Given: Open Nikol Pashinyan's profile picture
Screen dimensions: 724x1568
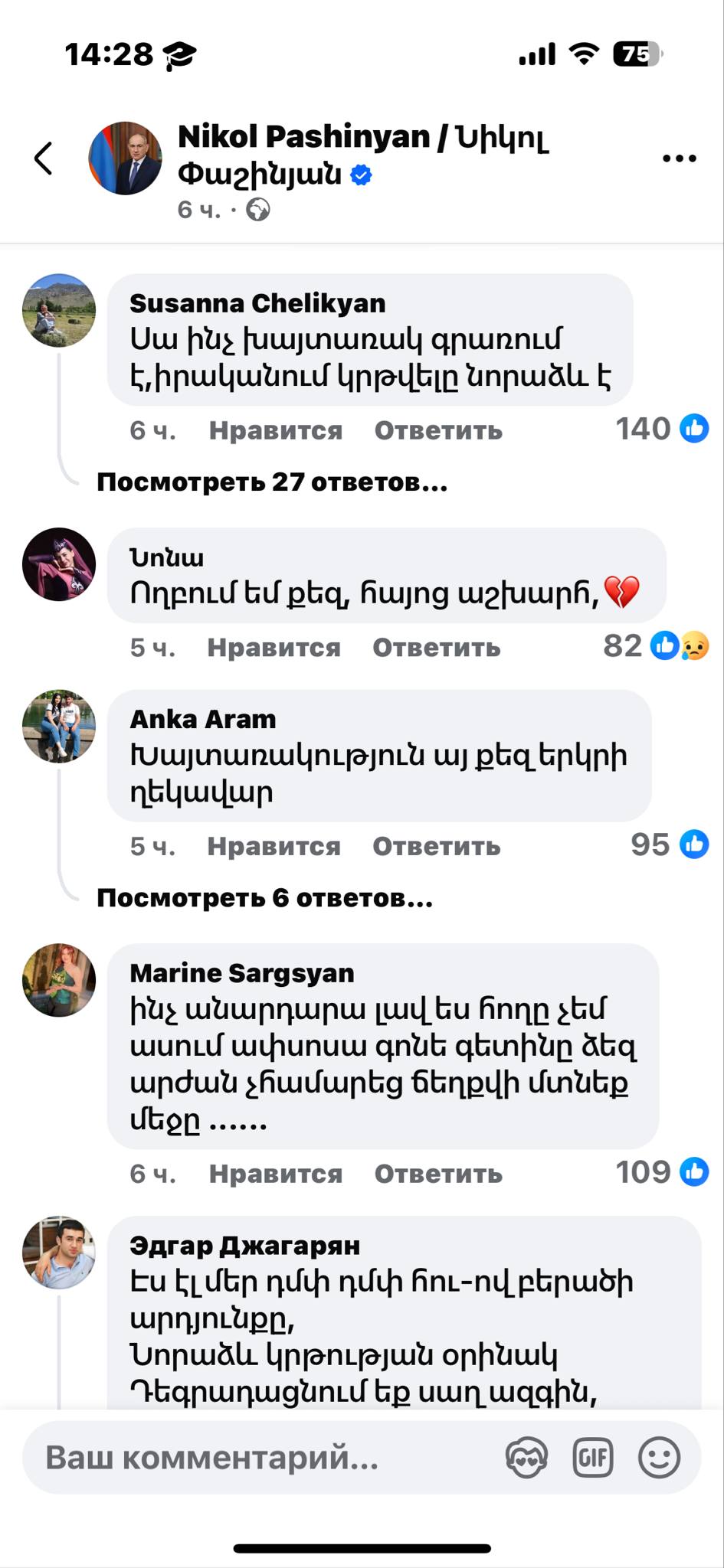Looking at the screenshot, I should (x=125, y=158).
